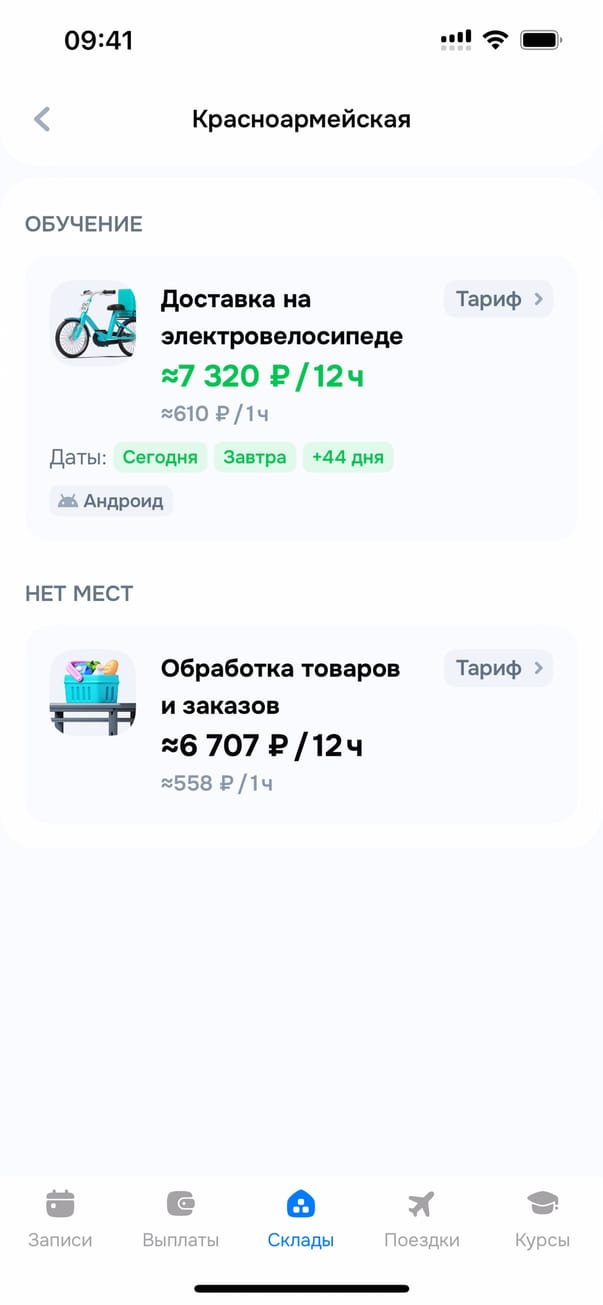This screenshot has width=603, height=1305.
Task: Open the Склады tab
Action: (301, 1219)
